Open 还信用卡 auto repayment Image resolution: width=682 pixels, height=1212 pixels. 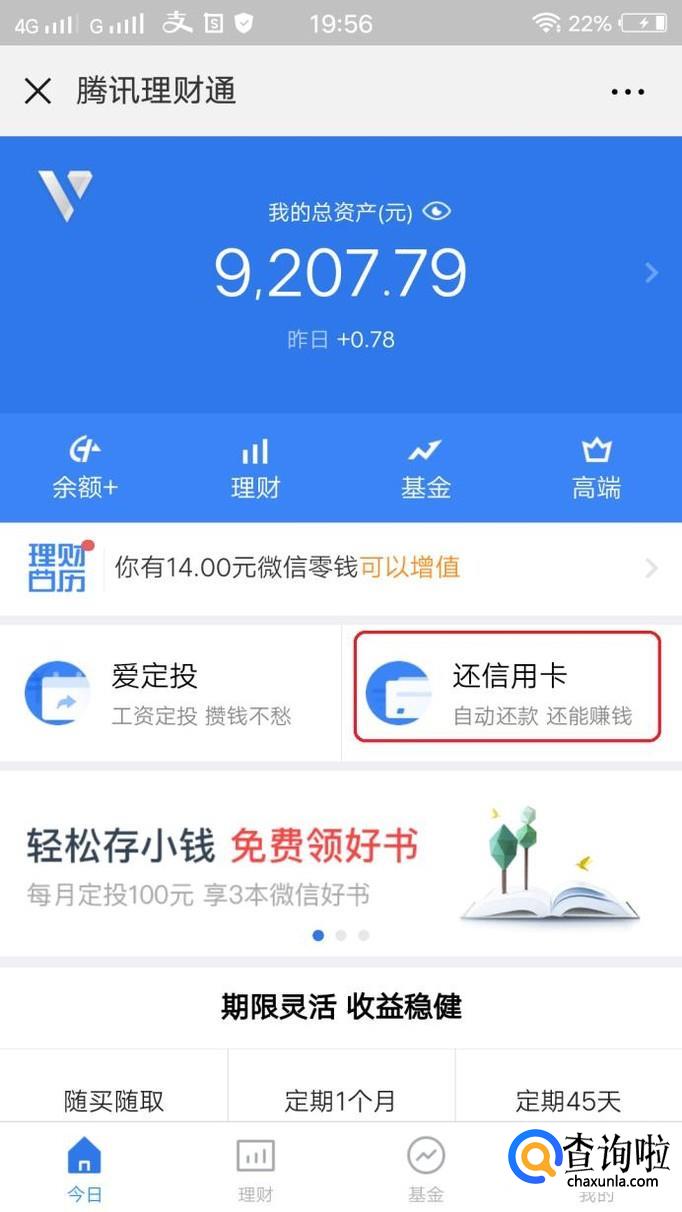pos(508,693)
